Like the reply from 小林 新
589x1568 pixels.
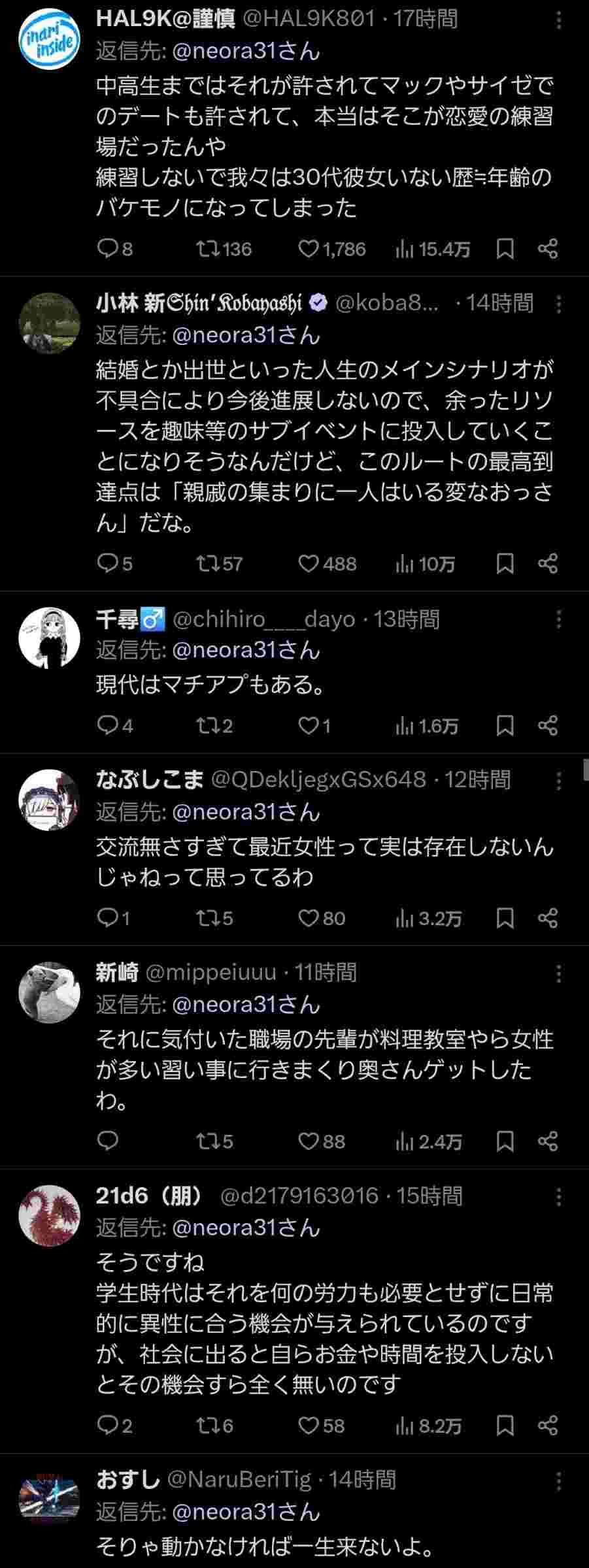309,564
